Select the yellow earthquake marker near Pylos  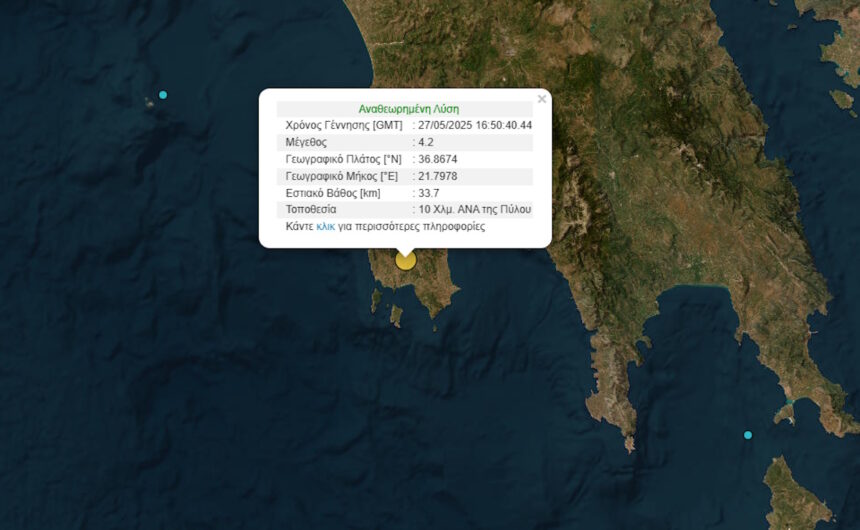coord(405,261)
